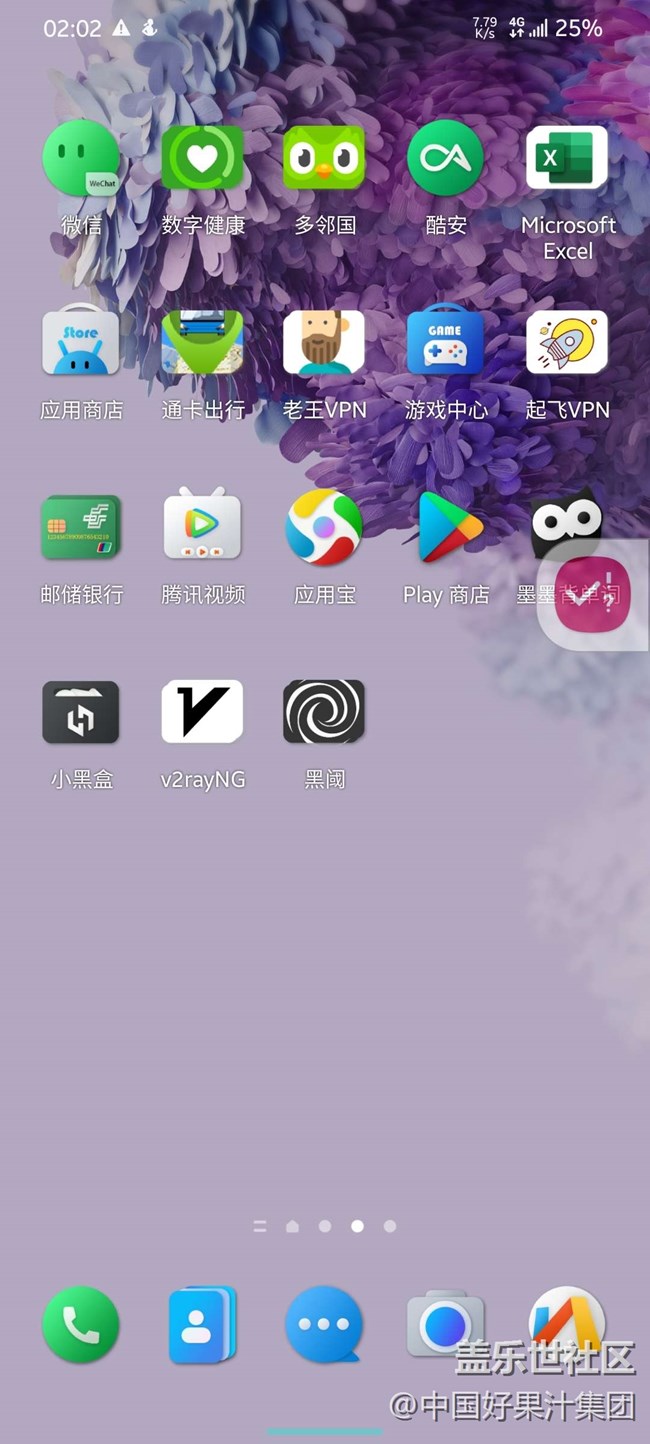Launch the 酷安 app
The width and height of the screenshot is (650, 1444).
point(446,159)
